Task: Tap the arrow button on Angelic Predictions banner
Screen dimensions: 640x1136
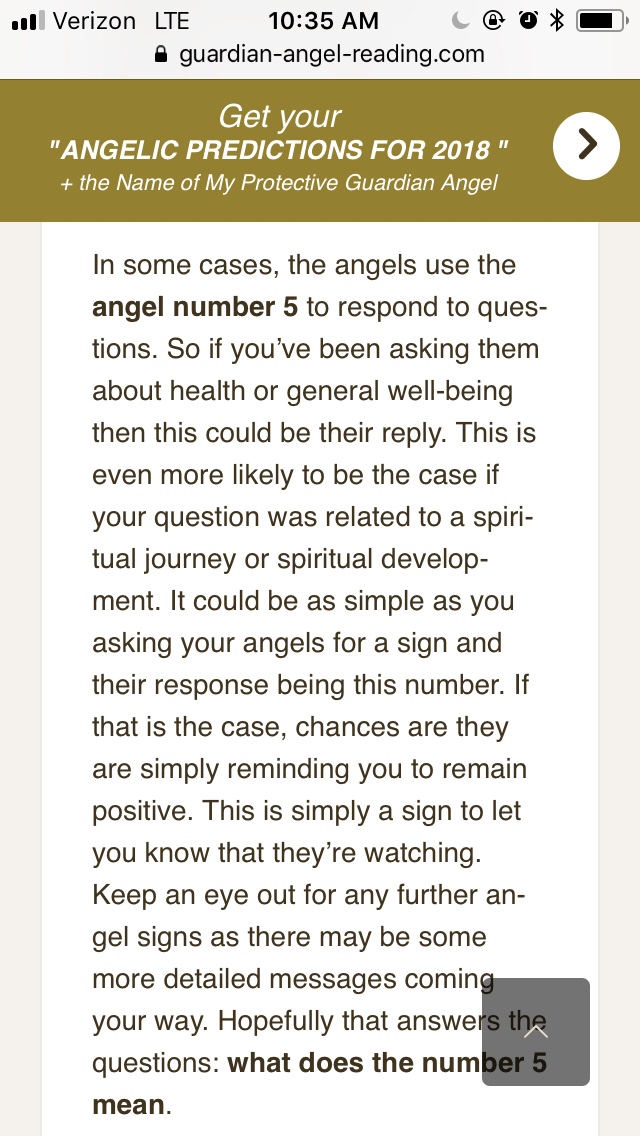Action: (x=588, y=145)
